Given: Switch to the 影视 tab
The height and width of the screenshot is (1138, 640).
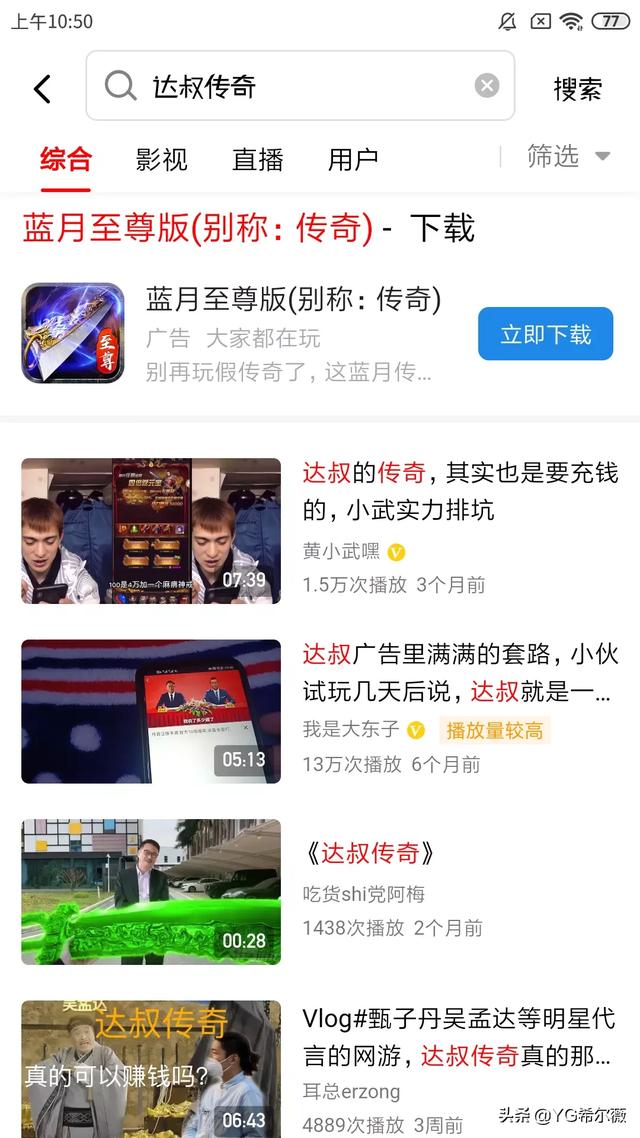Looking at the screenshot, I should [161, 159].
